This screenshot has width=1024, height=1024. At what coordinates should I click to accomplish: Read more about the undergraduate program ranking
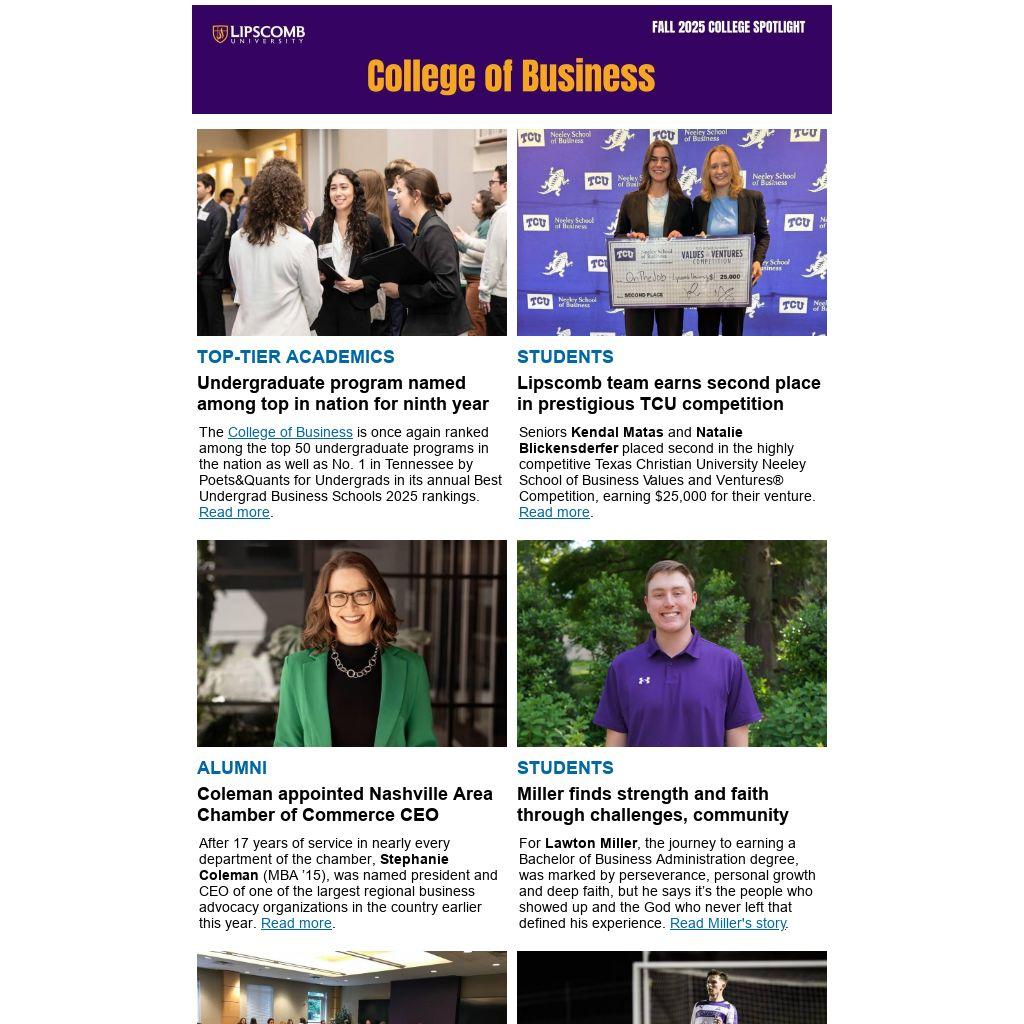click(234, 512)
